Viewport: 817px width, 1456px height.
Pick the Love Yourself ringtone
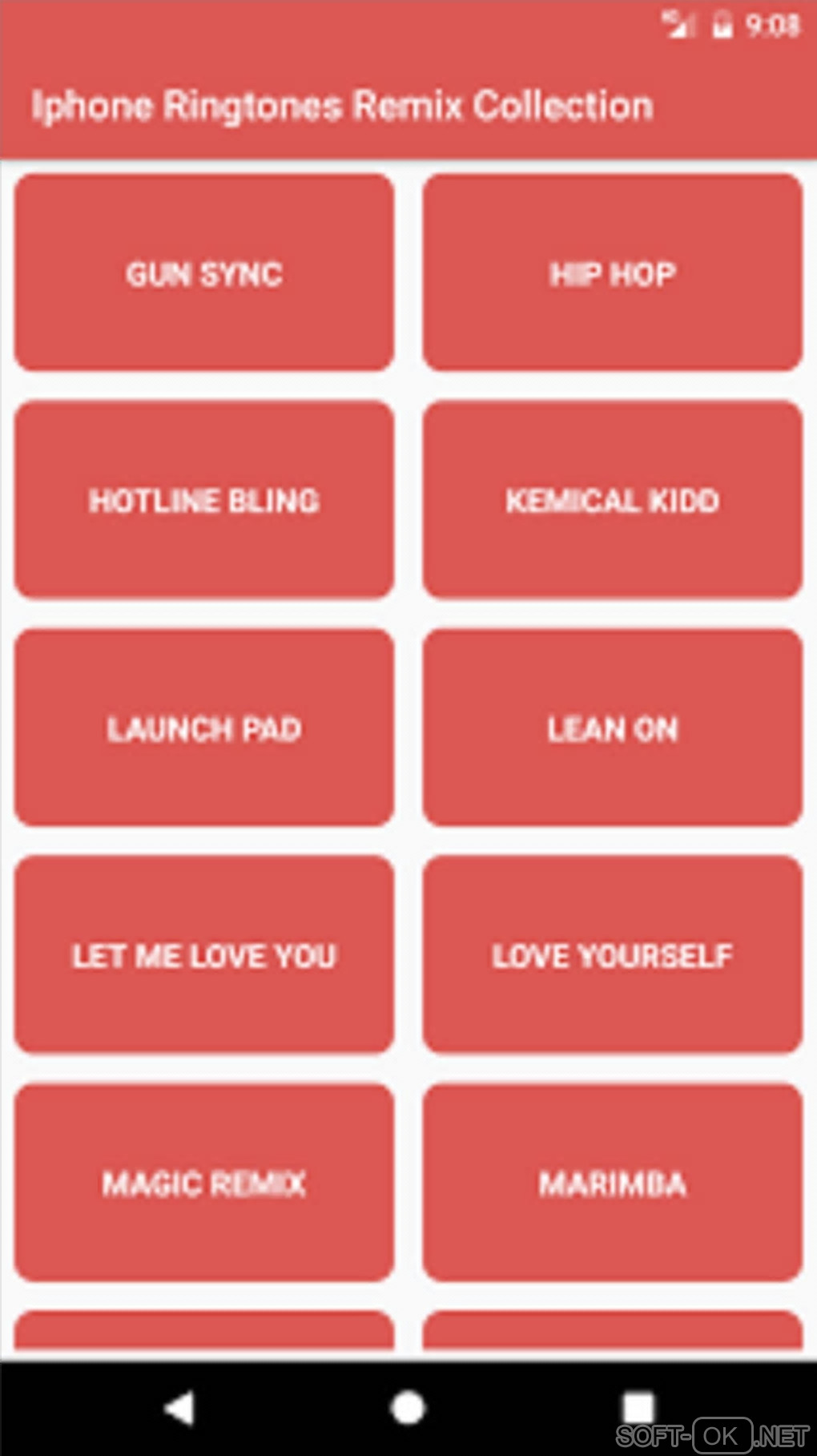[613, 954]
